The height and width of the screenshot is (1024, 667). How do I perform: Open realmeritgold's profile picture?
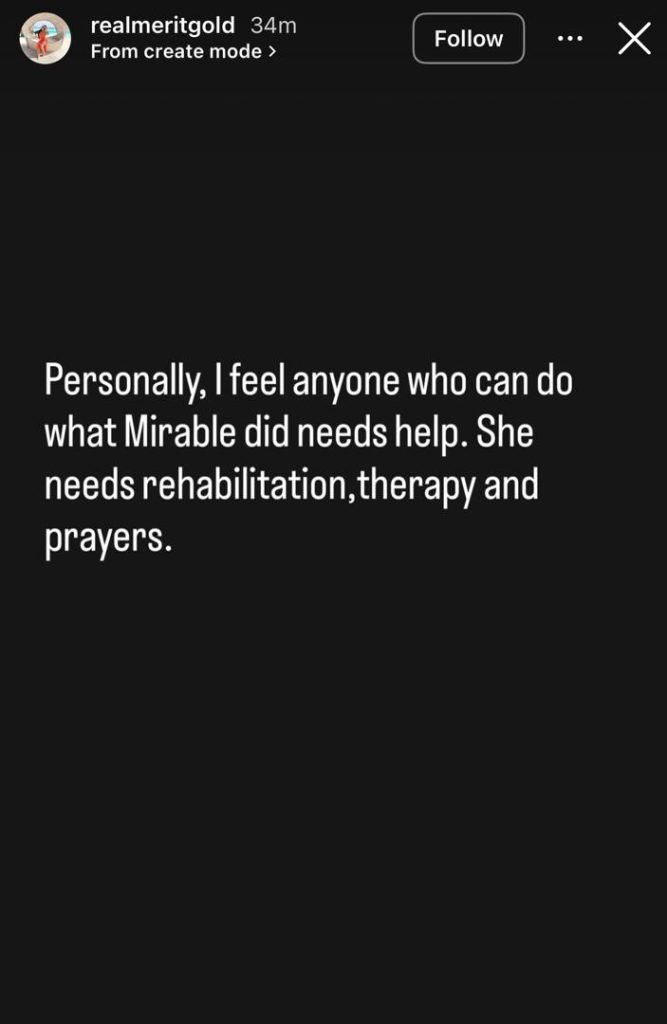pyautogui.click(x=45, y=39)
